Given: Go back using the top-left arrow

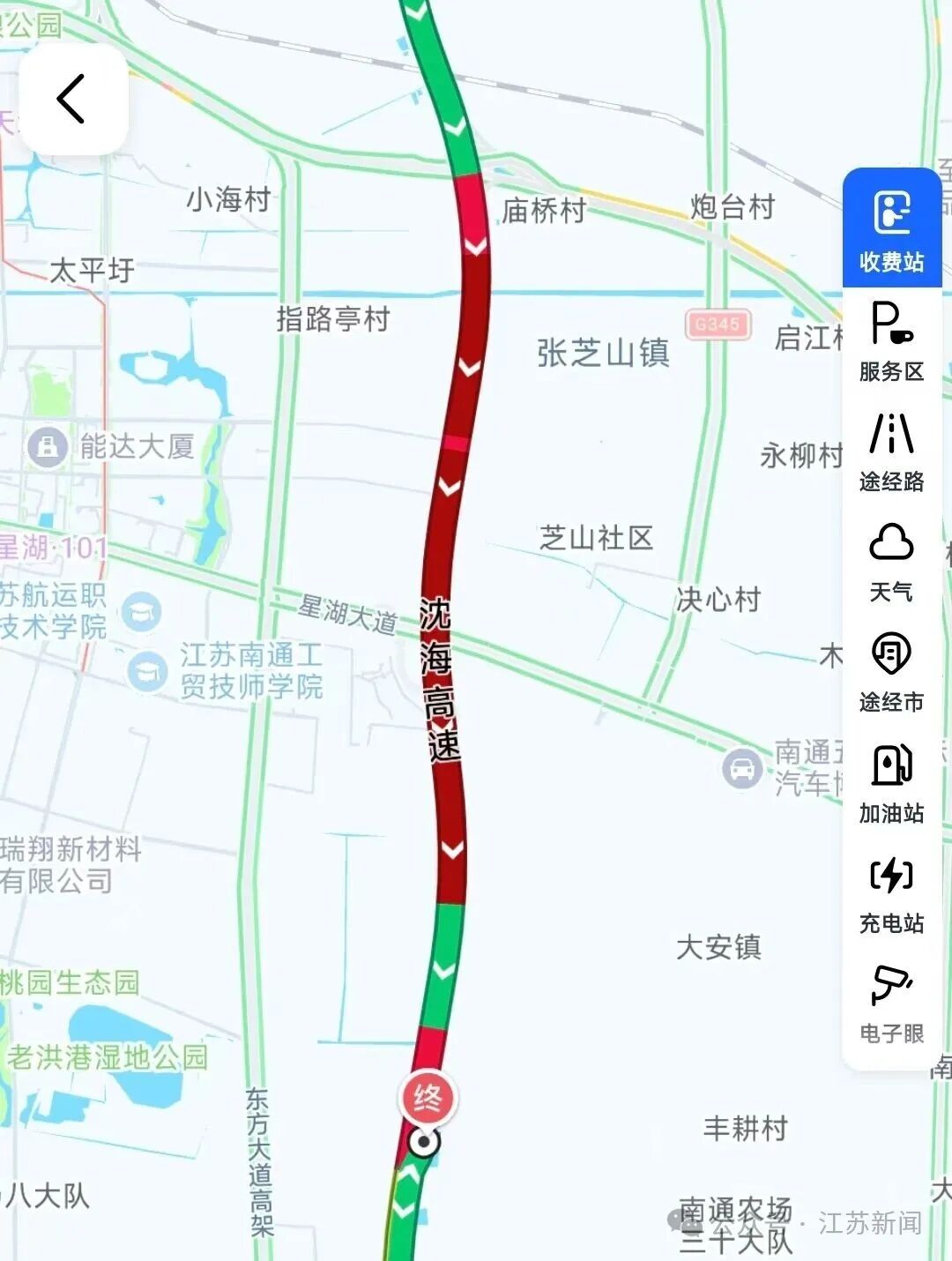Looking at the screenshot, I should pyautogui.click(x=72, y=99).
